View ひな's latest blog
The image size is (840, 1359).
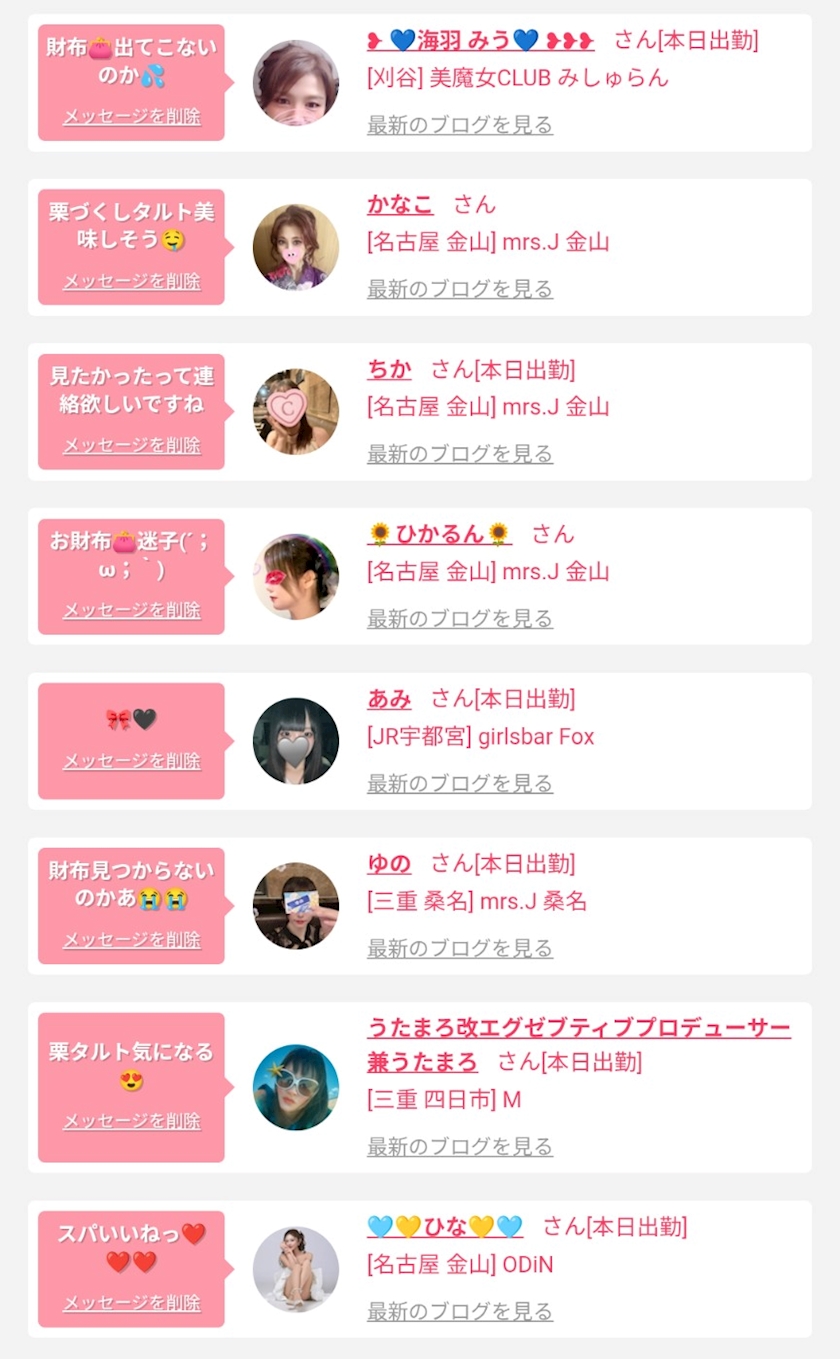click(460, 1311)
